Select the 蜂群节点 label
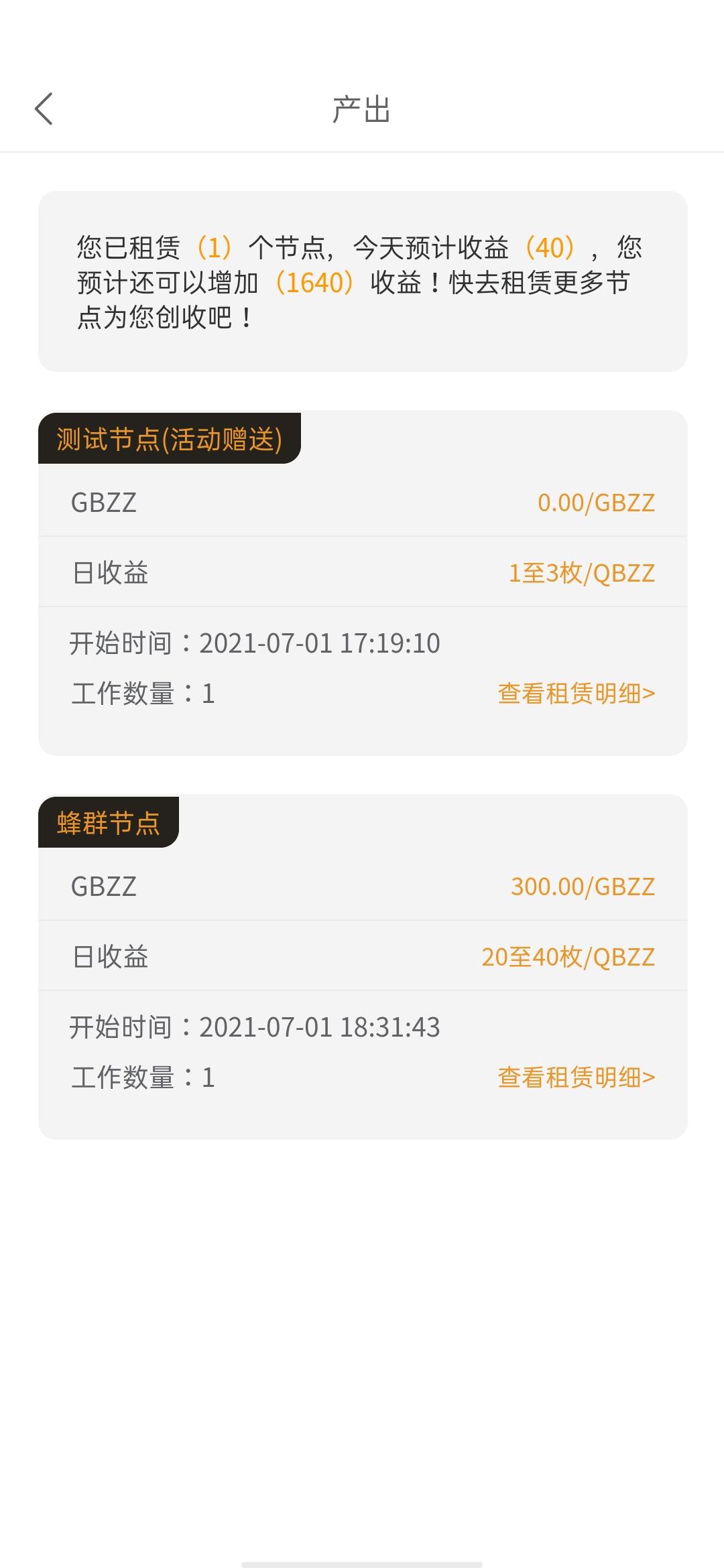Screen dimensions: 724x1568 [x=107, y=825]
